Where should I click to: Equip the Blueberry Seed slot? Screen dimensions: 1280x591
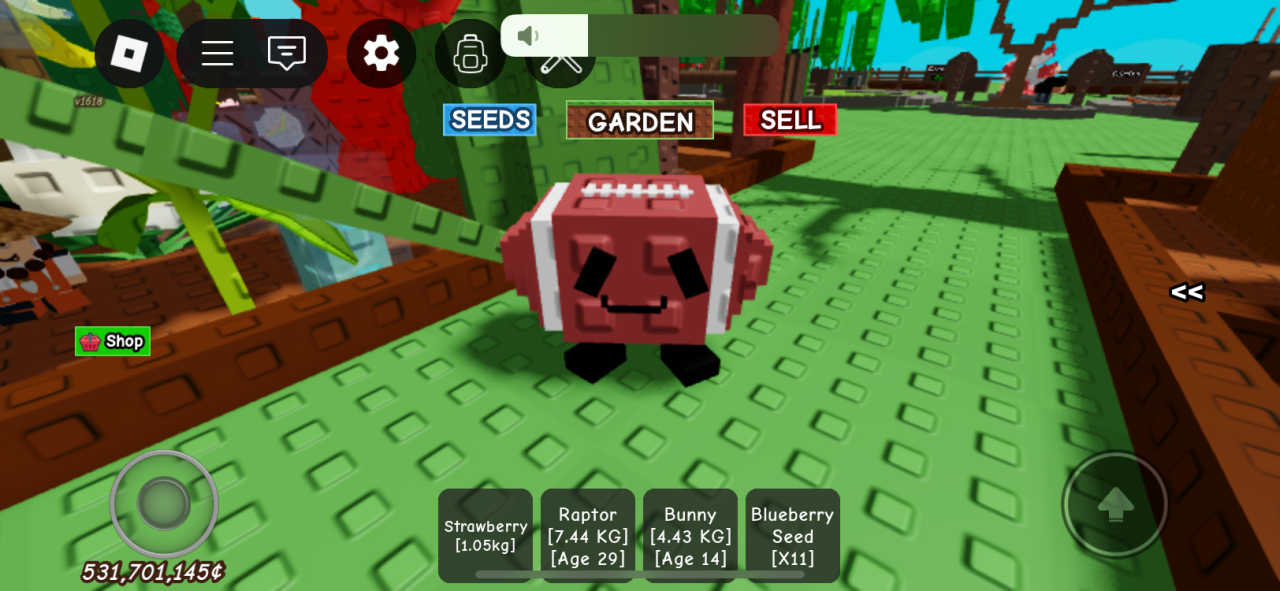(792, 535)
